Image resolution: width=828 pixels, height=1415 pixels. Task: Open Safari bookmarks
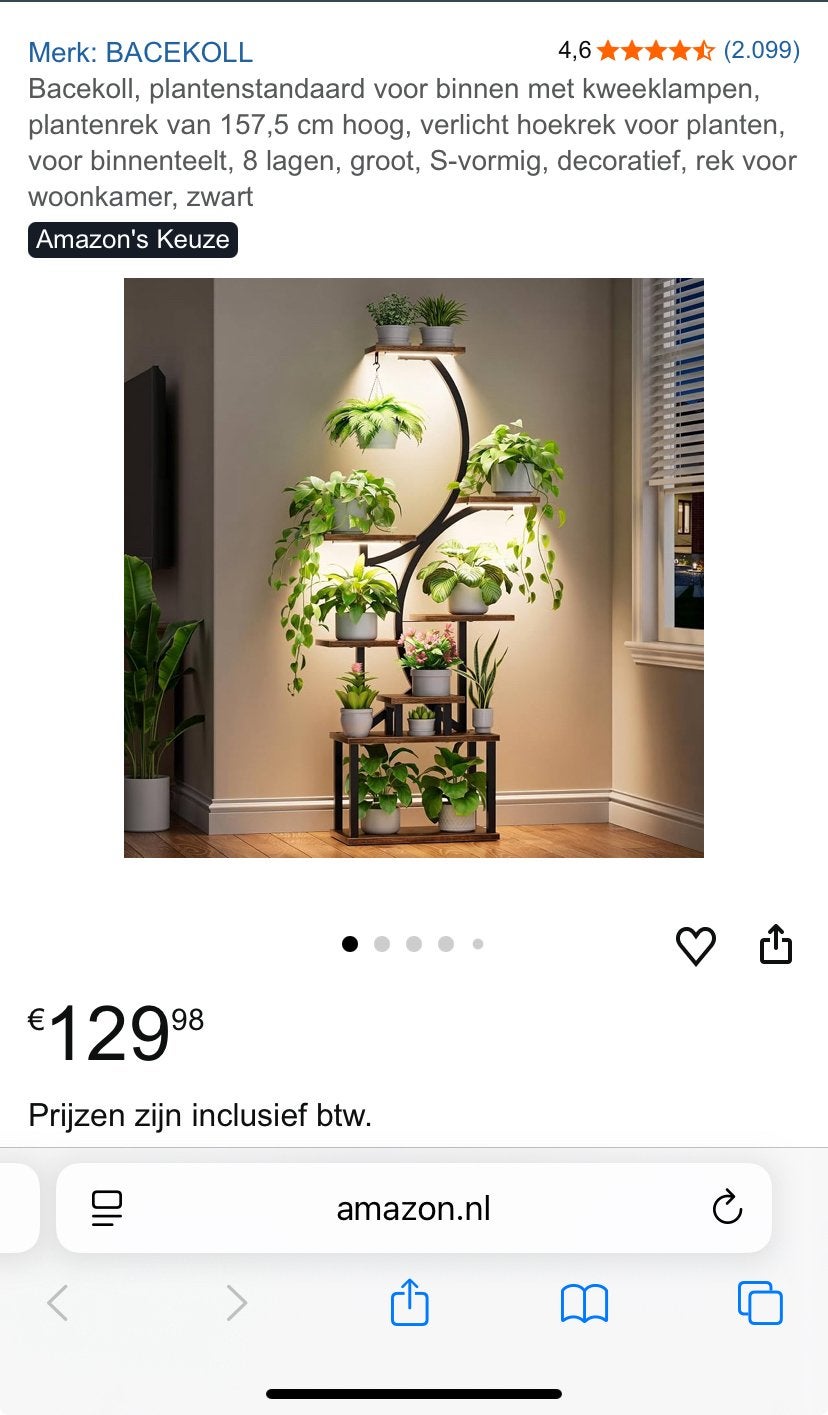tap(584, 1304)
